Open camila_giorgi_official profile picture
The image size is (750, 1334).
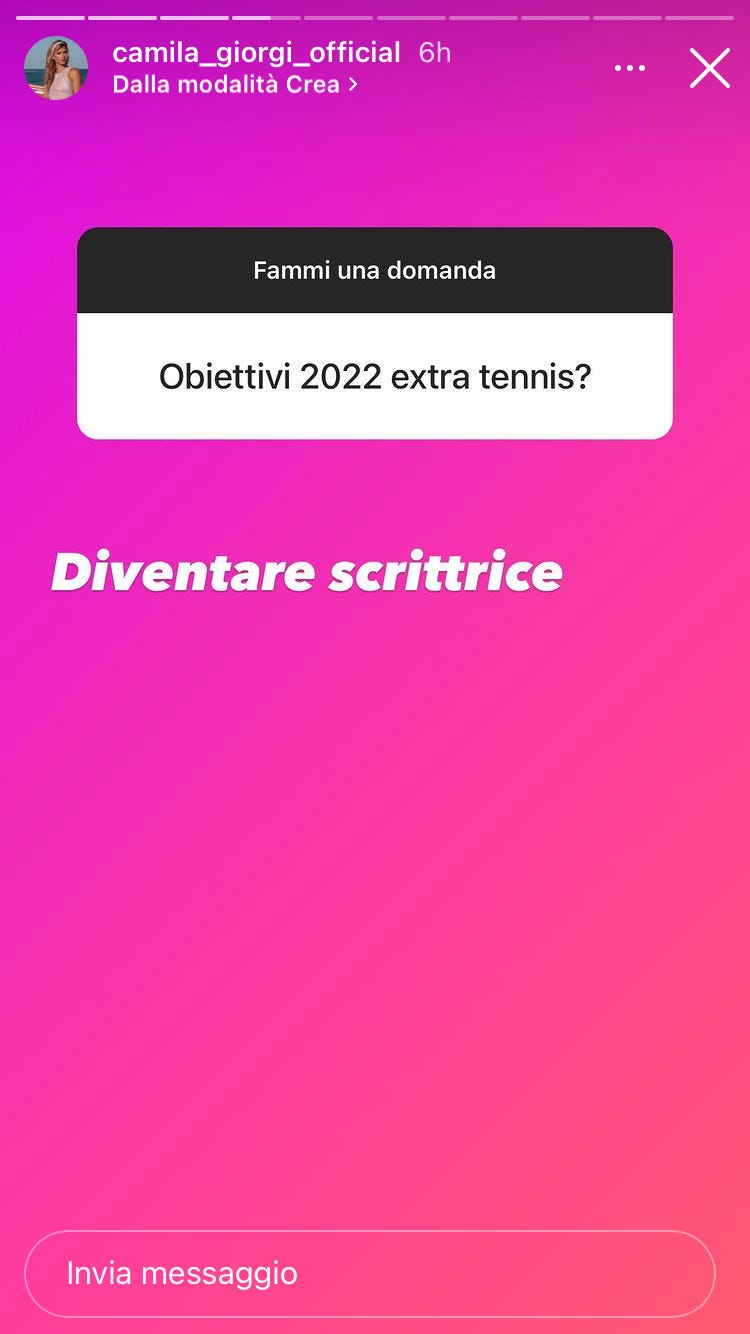pos(56,68)
